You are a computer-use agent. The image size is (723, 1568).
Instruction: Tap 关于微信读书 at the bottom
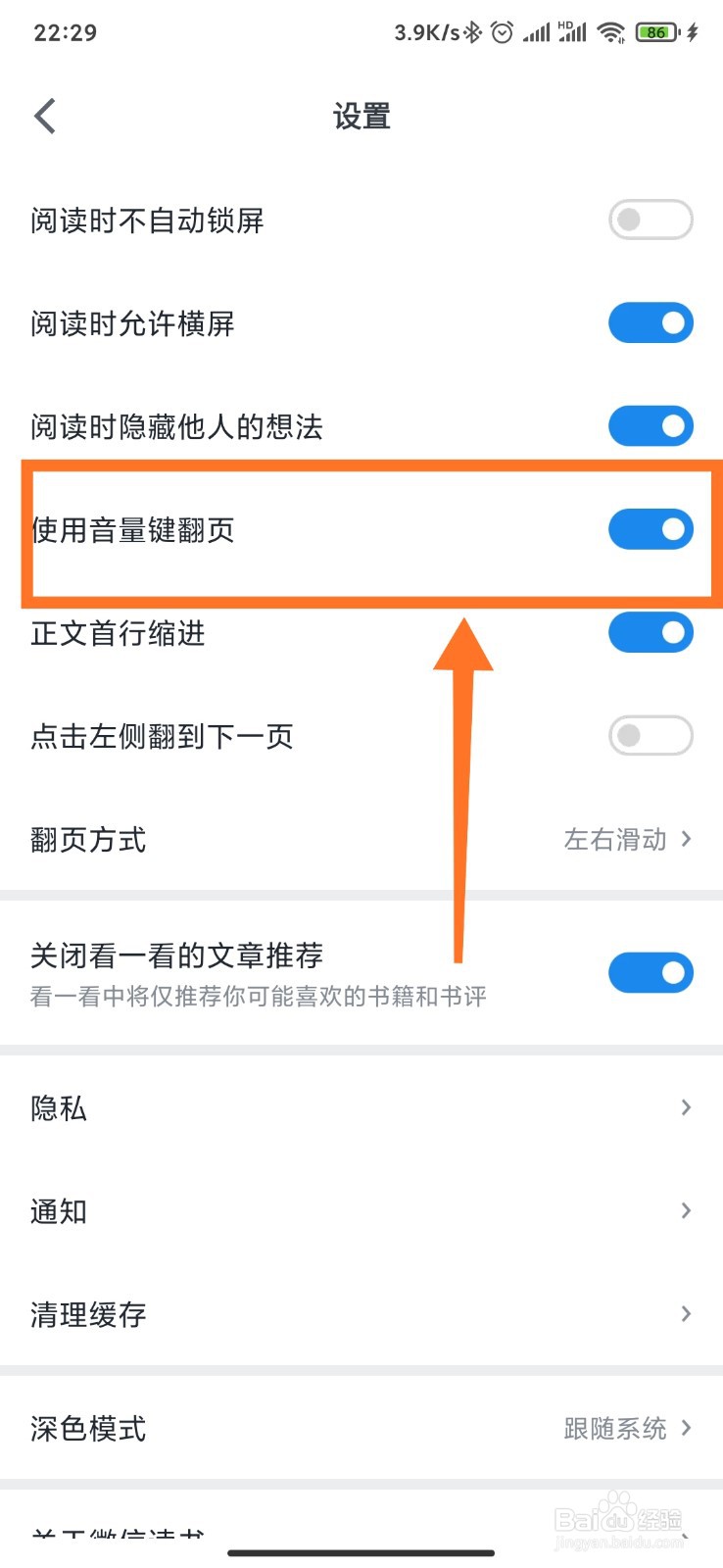click(x=118, y=1537)
